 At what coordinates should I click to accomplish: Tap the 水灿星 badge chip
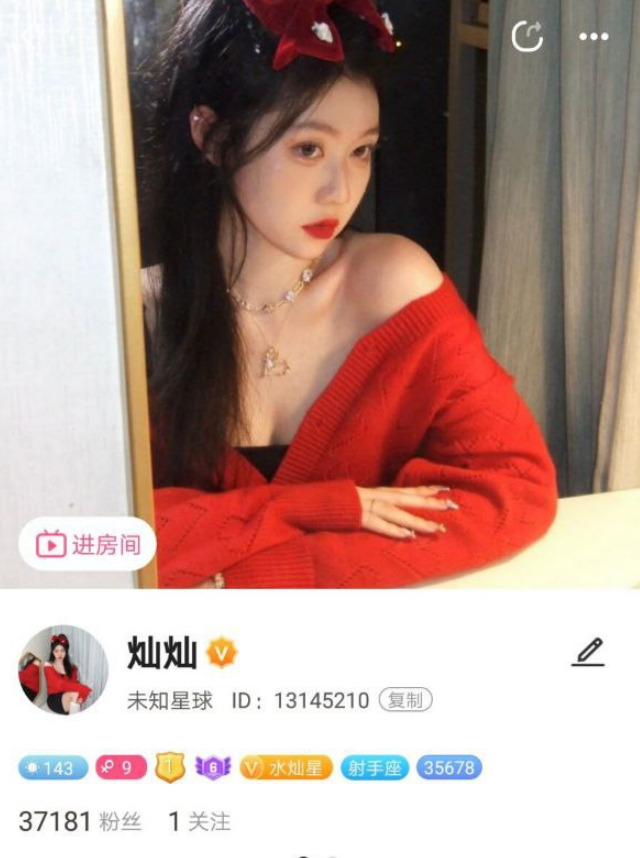285,768
